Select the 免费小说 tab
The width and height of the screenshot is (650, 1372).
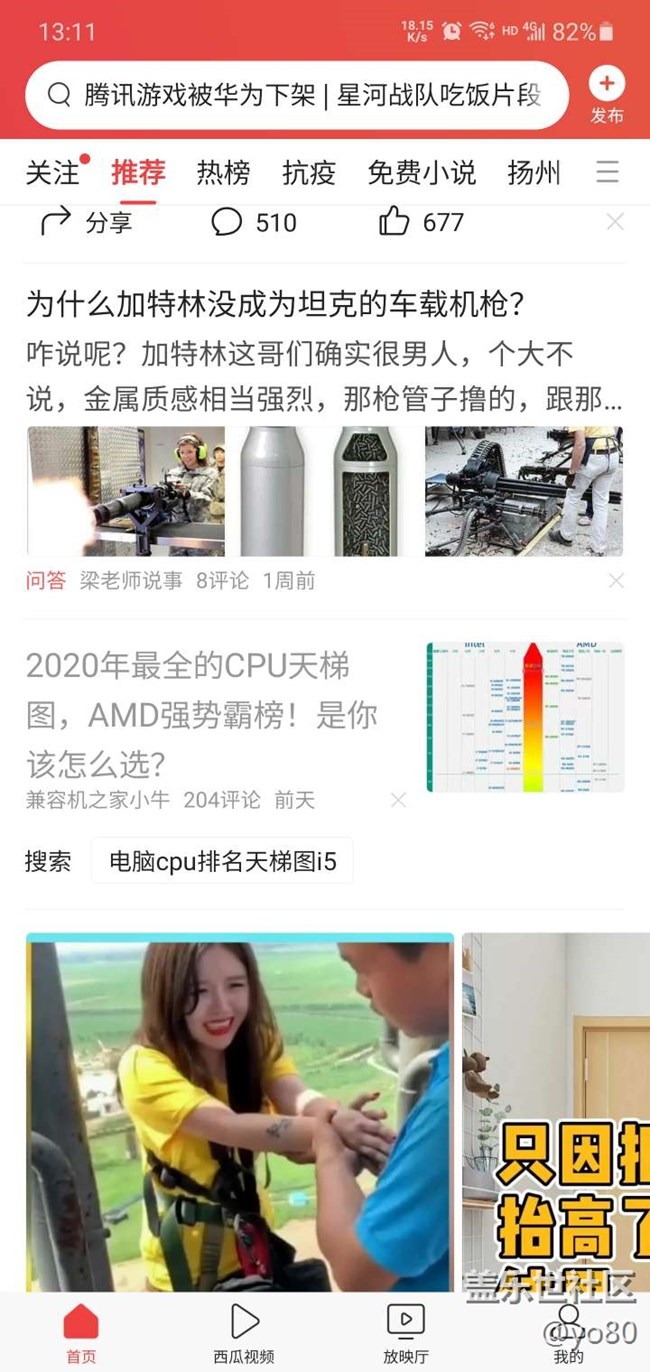pos(421,173)
